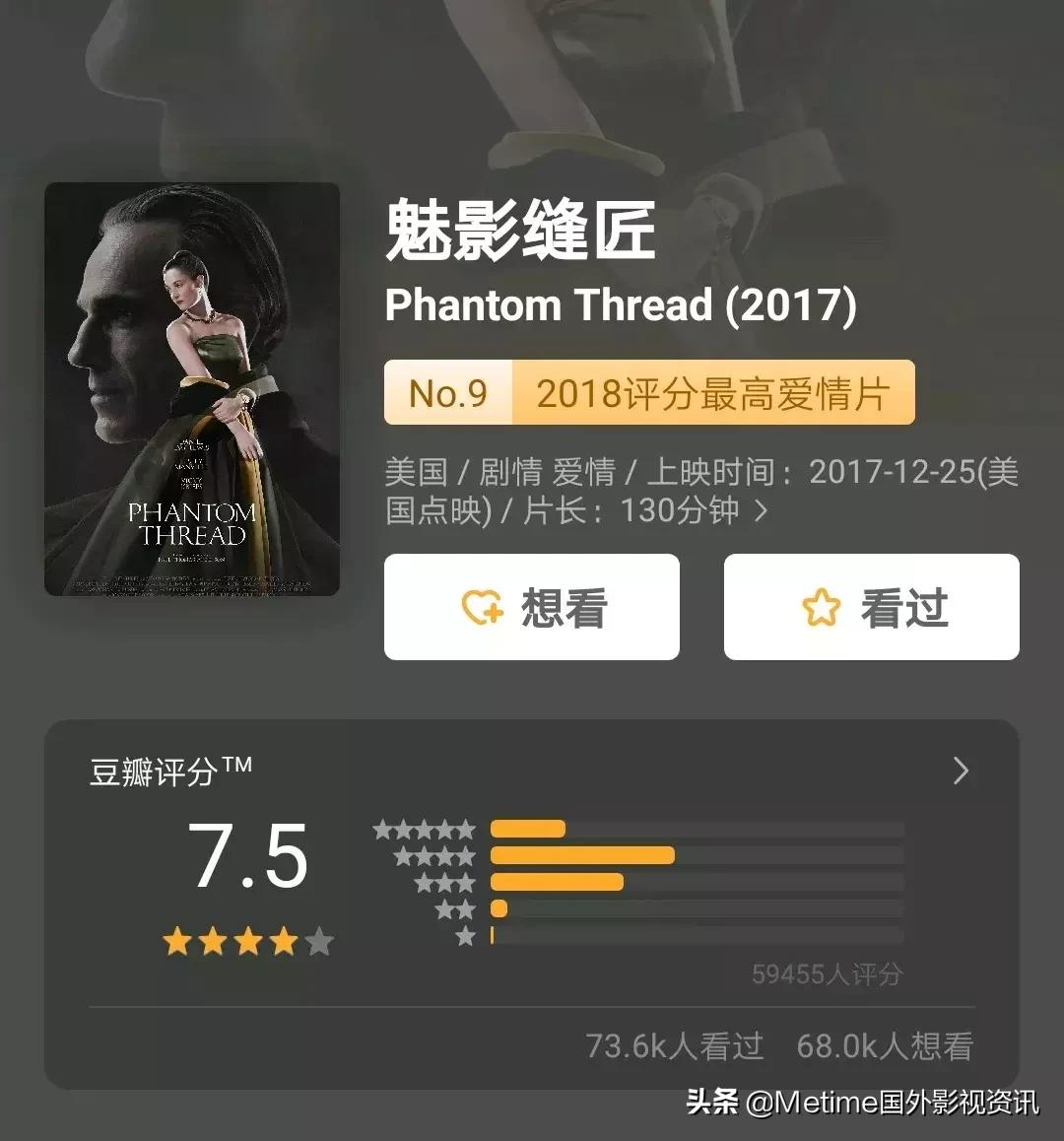Select the third star under the 7.5 score

pyautogui.click(x=248, y=943)
